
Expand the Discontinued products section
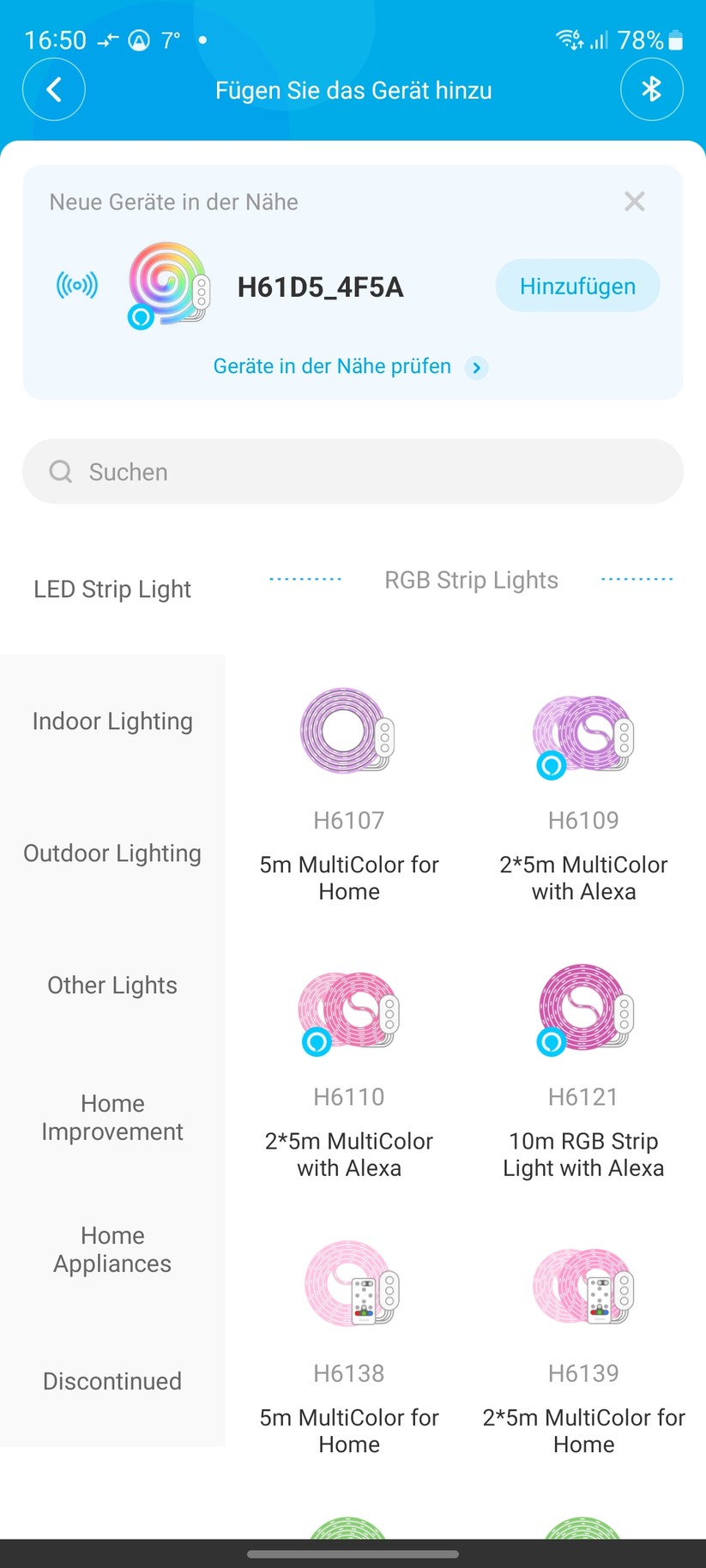click(112, 1381)
